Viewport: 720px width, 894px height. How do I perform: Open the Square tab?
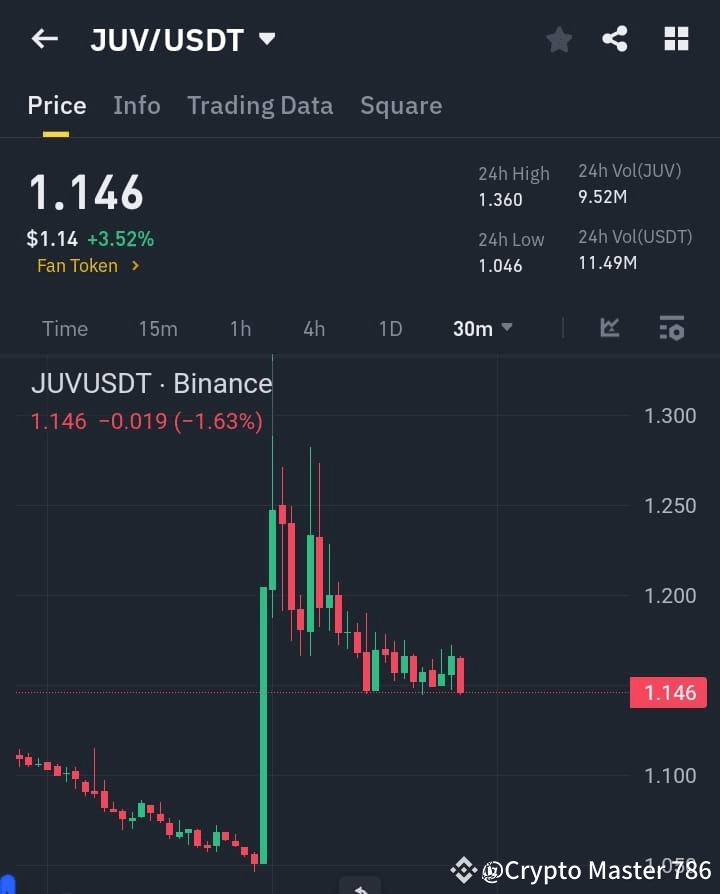tap(401, 105)
